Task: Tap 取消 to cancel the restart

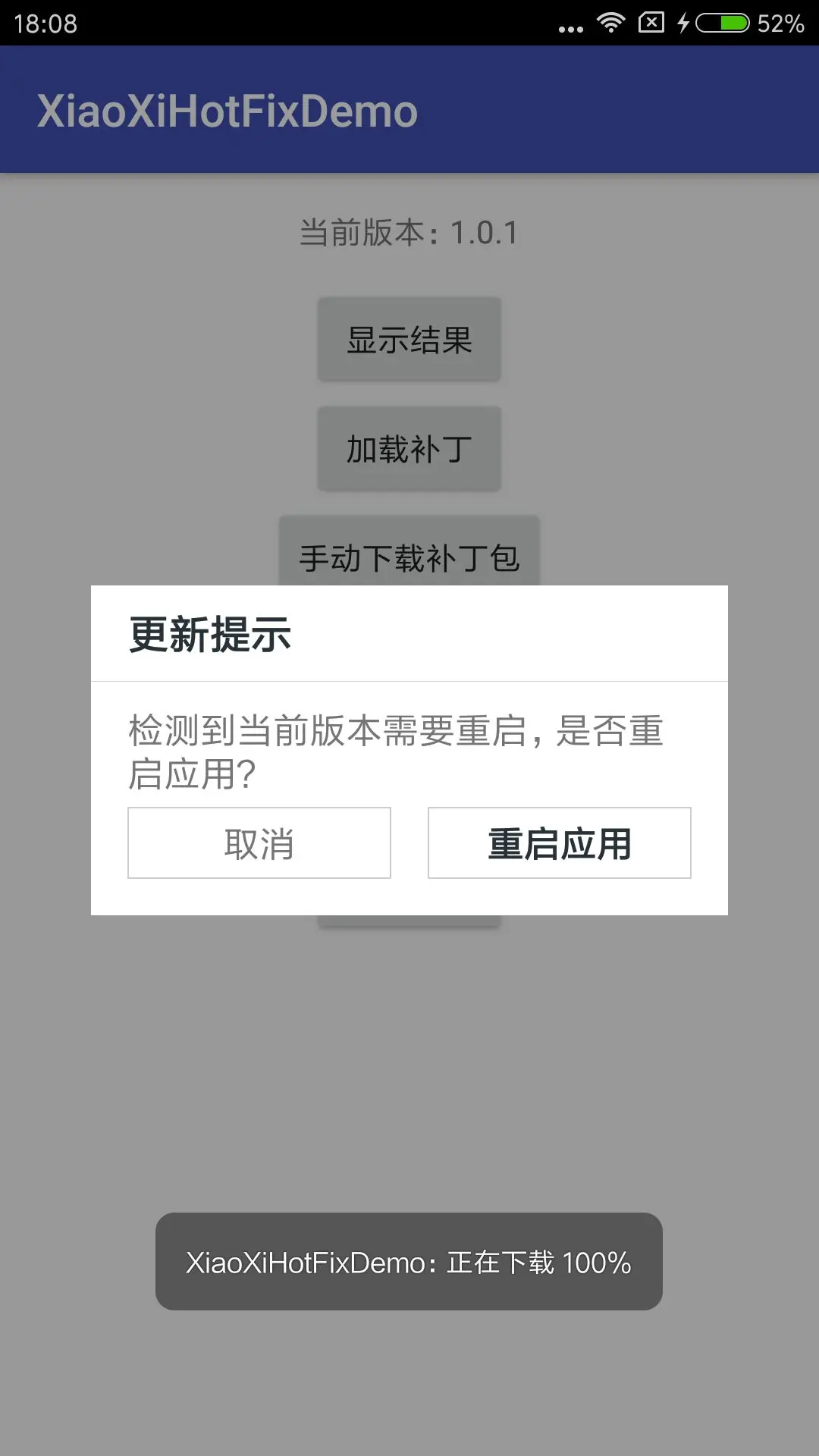Action: (x=259, y=843)
